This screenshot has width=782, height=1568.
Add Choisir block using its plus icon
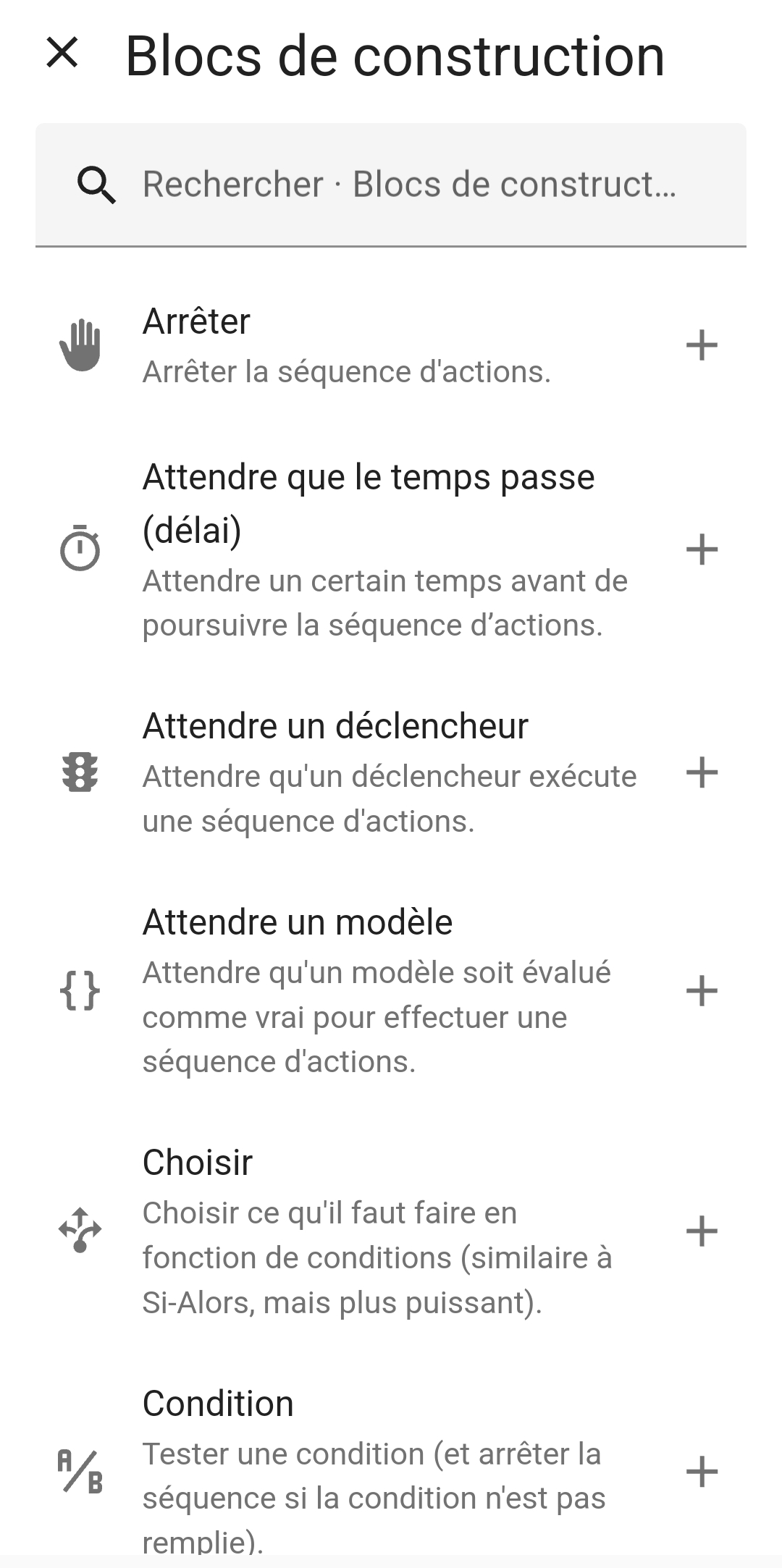pos(702,1232)
